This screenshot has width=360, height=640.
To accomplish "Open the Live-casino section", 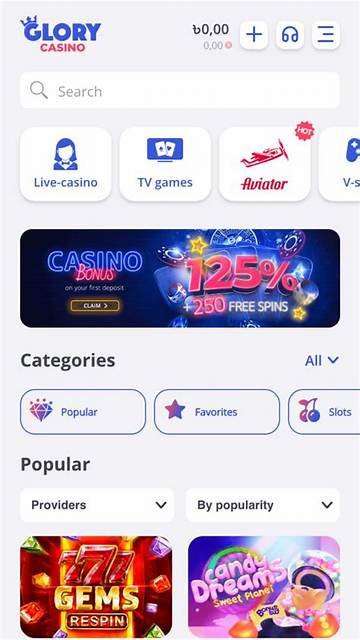I will coord(66,164).
